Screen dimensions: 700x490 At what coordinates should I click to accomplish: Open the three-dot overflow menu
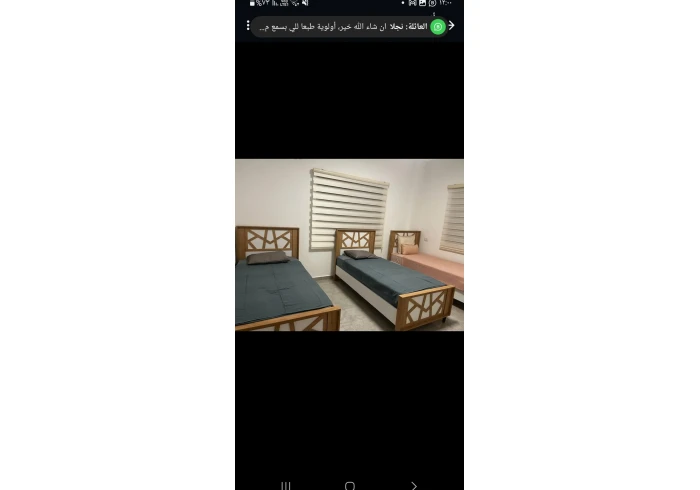(x=248, y=26)
